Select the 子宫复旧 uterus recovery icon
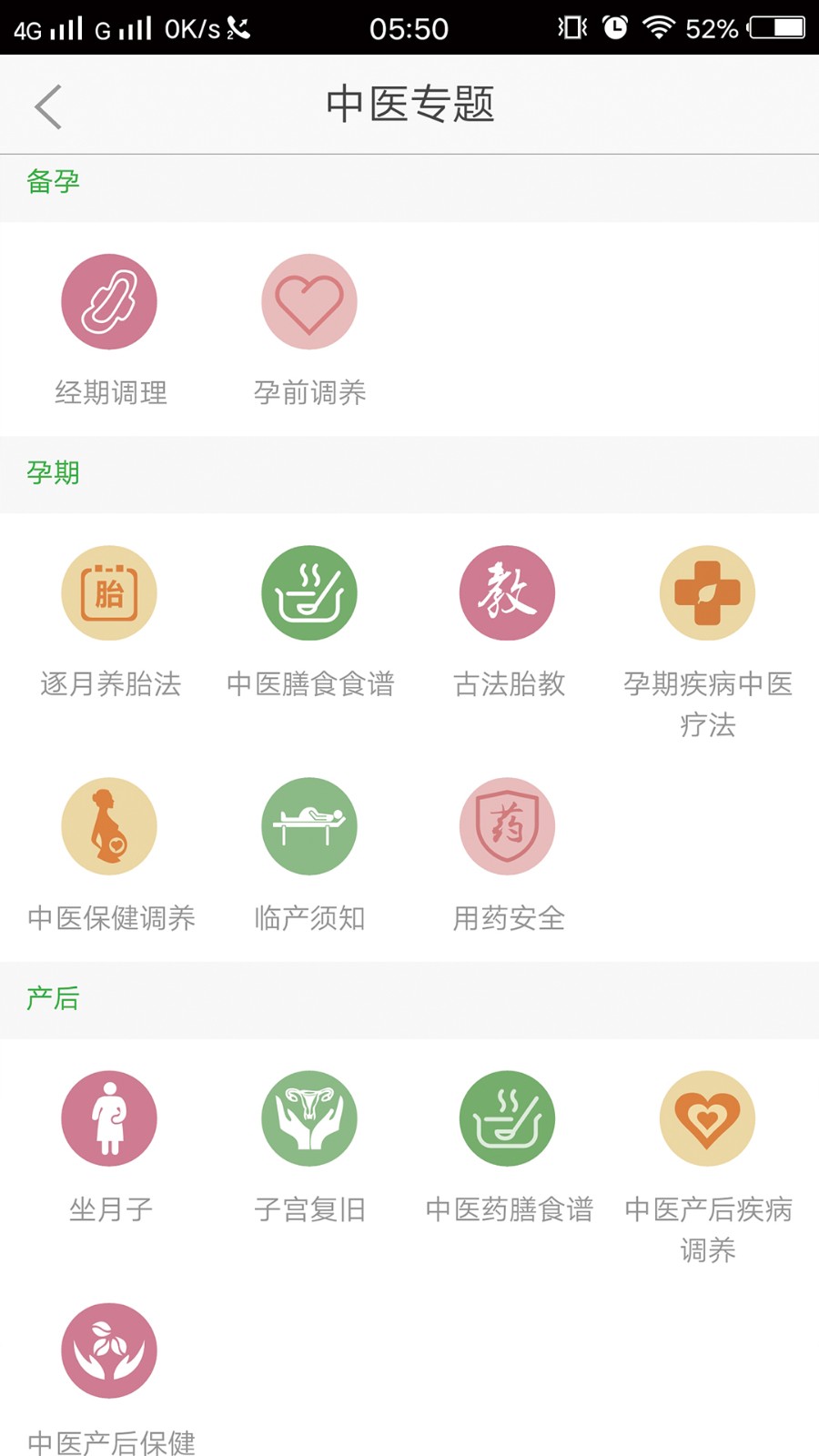819x1456 pixels. [308, 1117]
